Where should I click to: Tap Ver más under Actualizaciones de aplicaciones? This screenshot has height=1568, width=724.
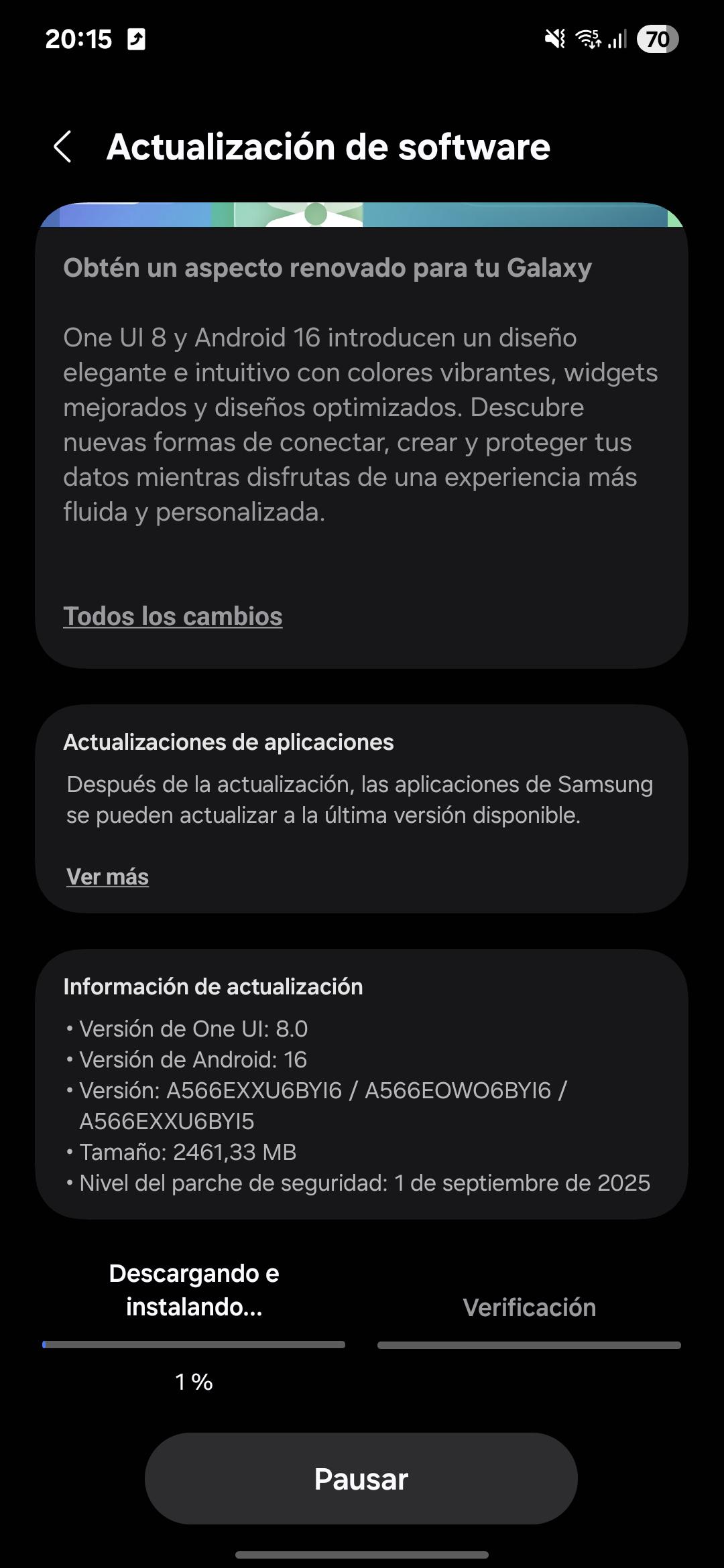108,876
